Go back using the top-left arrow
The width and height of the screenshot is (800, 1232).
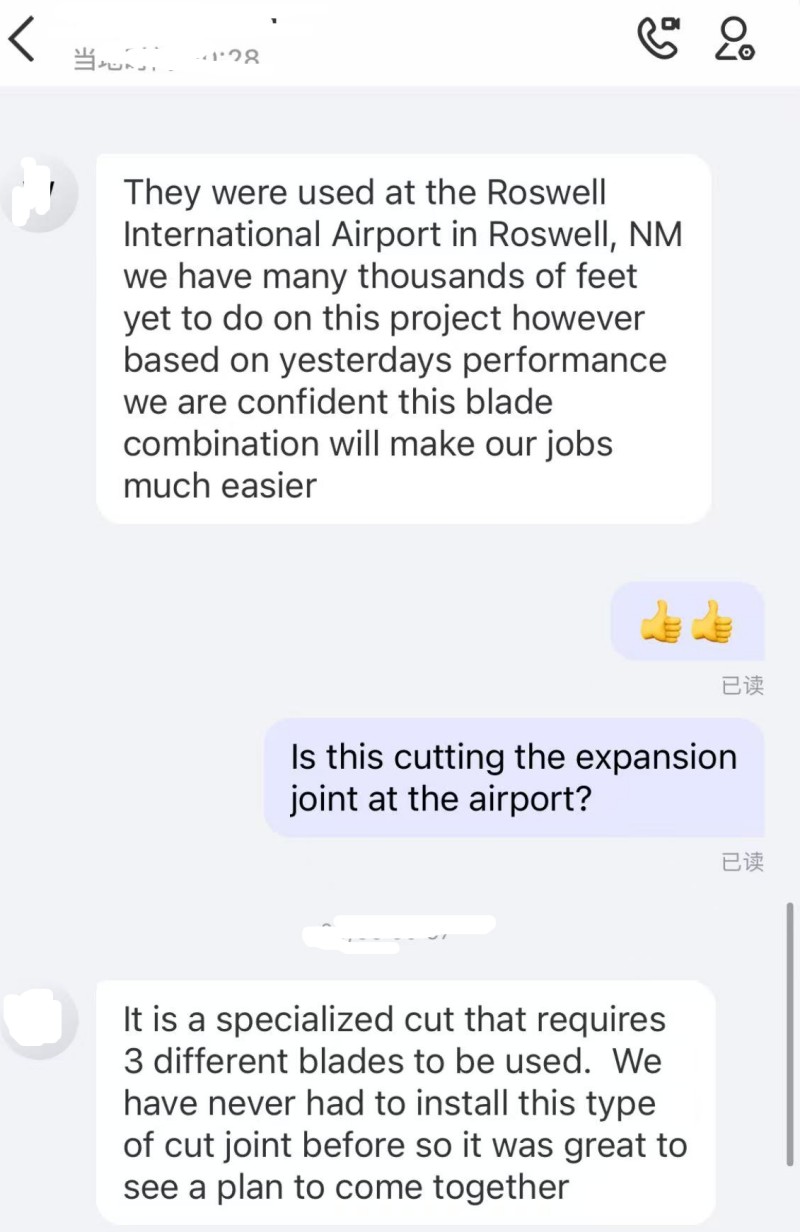(22, 39)
